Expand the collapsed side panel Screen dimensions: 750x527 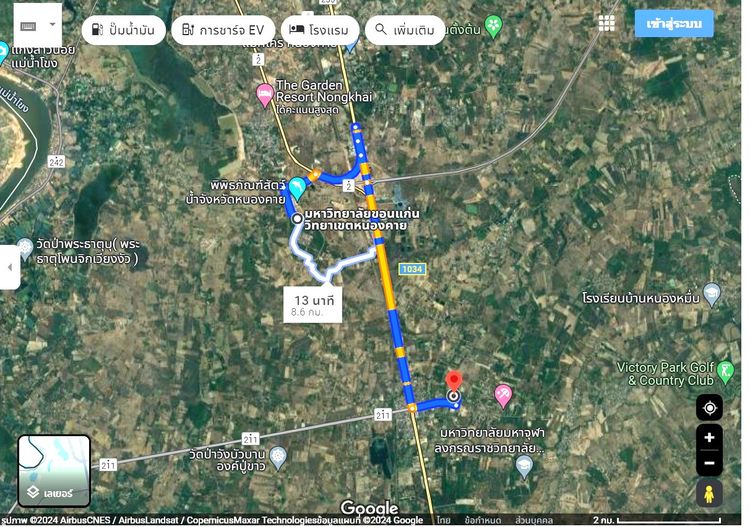coord(9,267)
